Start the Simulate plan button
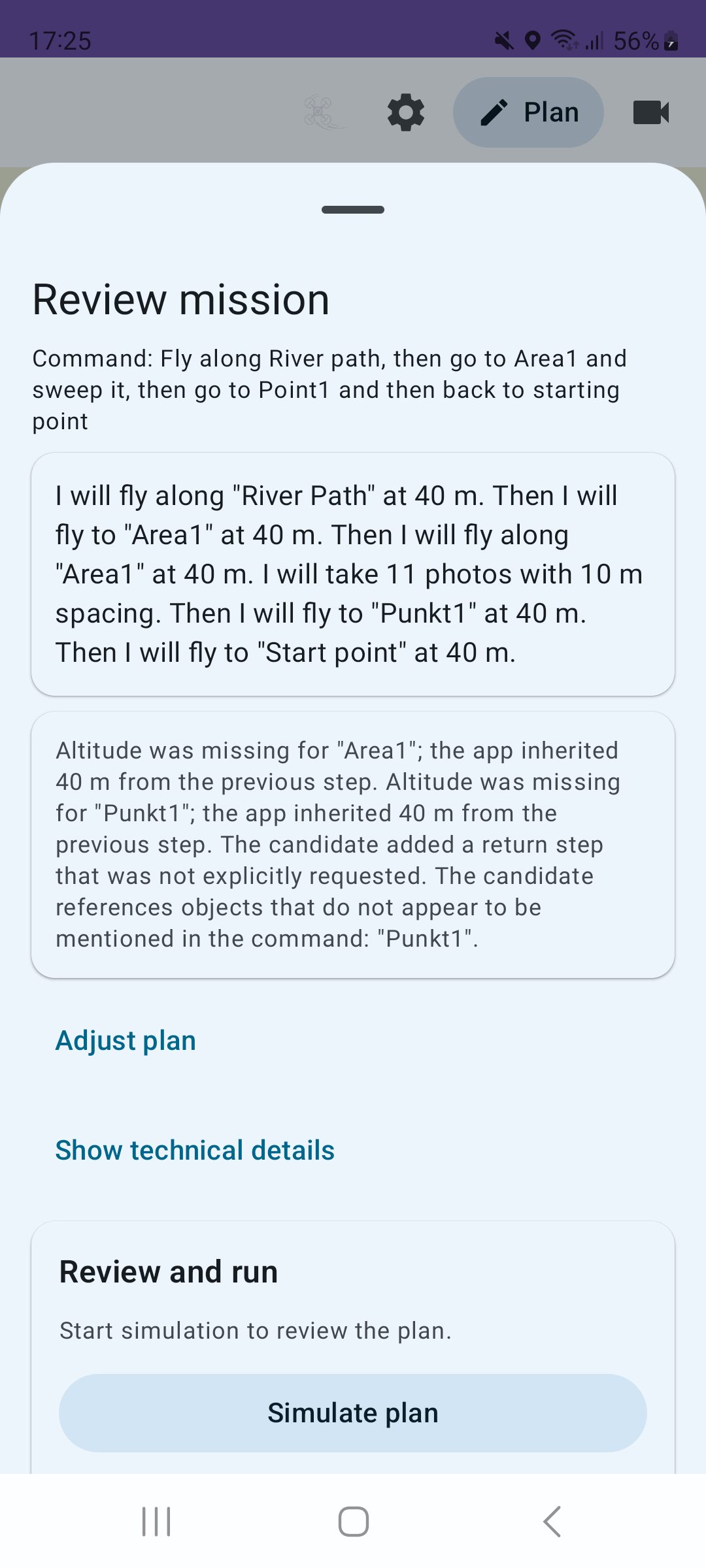706x1568 pixels. click(353, 1413)
